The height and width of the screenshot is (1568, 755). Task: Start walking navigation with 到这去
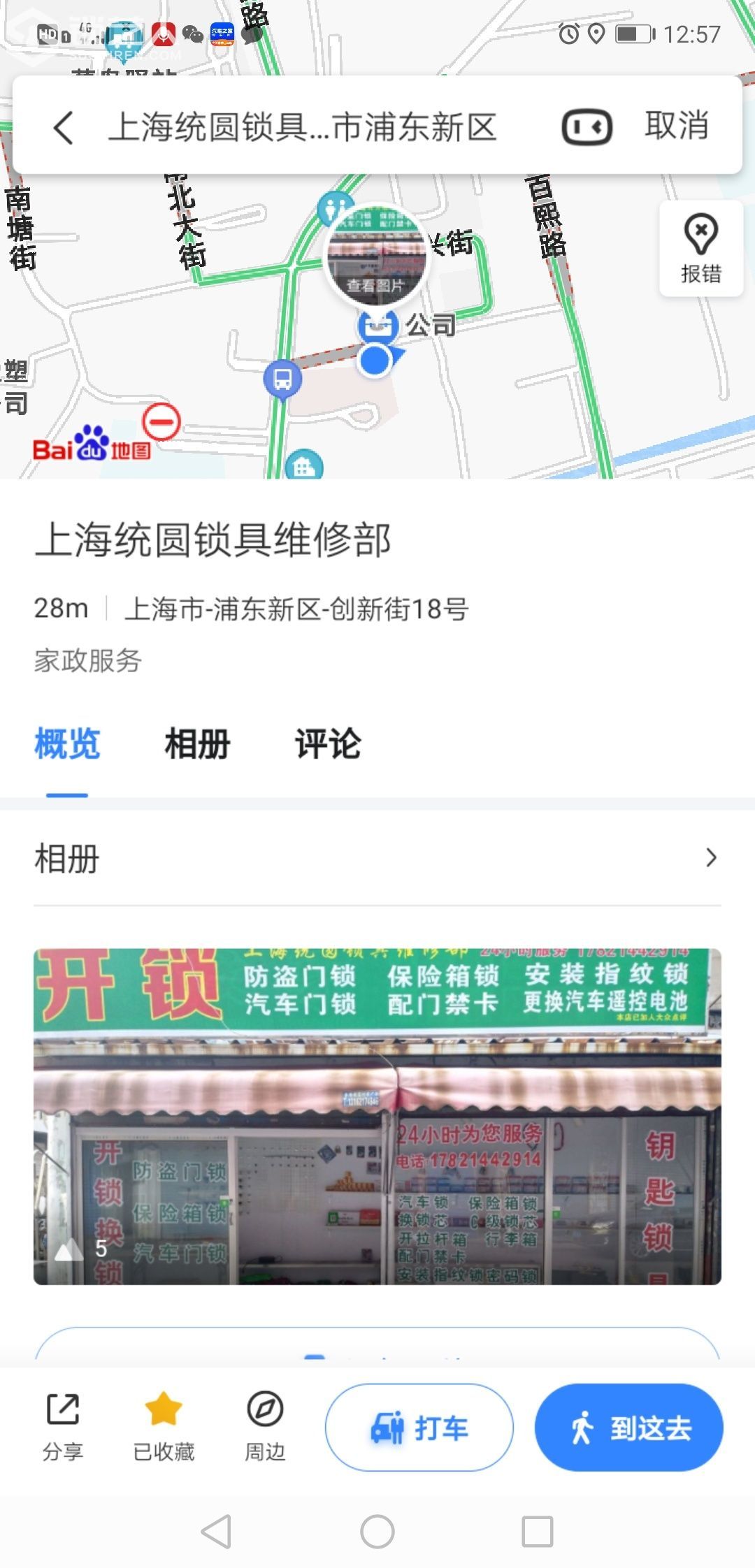[x=628, y=1427]
